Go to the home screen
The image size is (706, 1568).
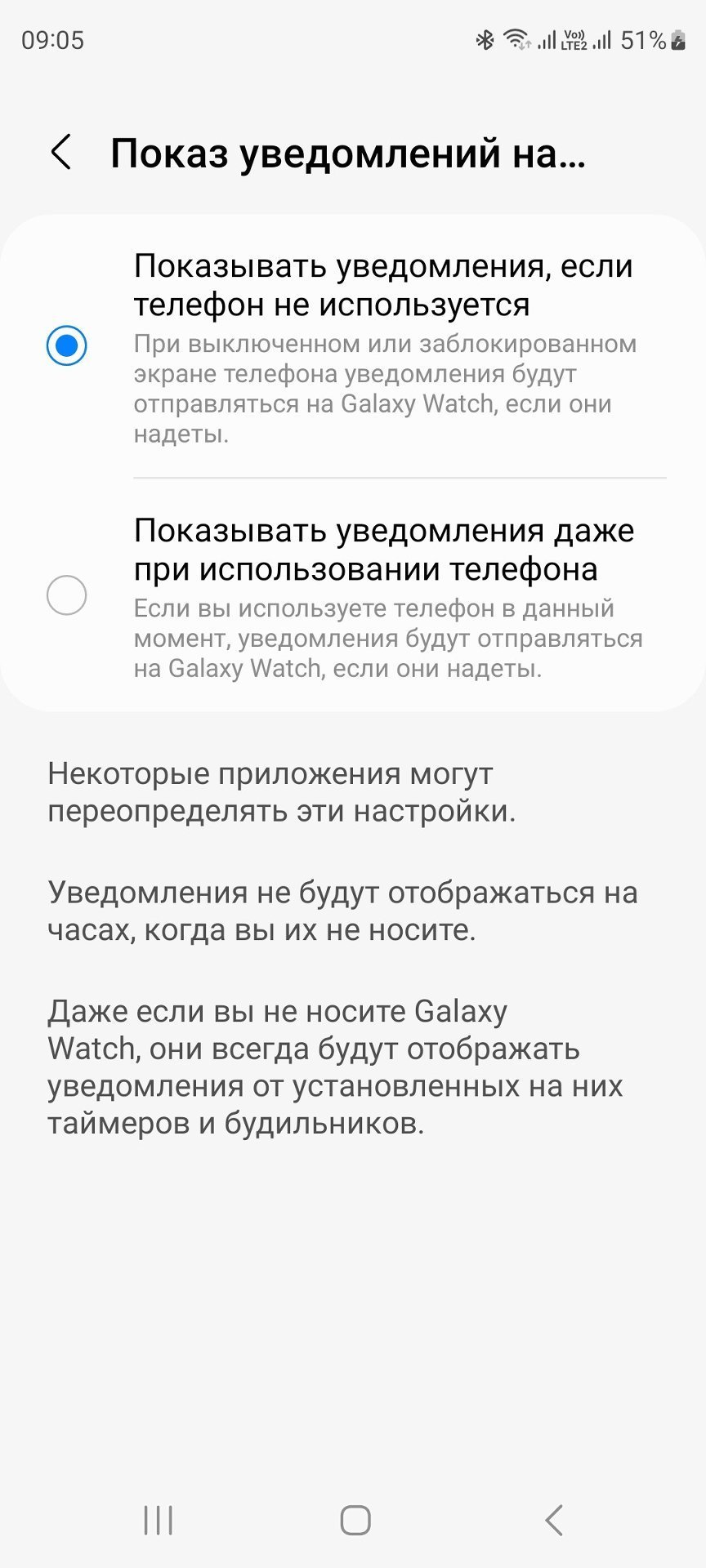click(x=355, y=1521)
